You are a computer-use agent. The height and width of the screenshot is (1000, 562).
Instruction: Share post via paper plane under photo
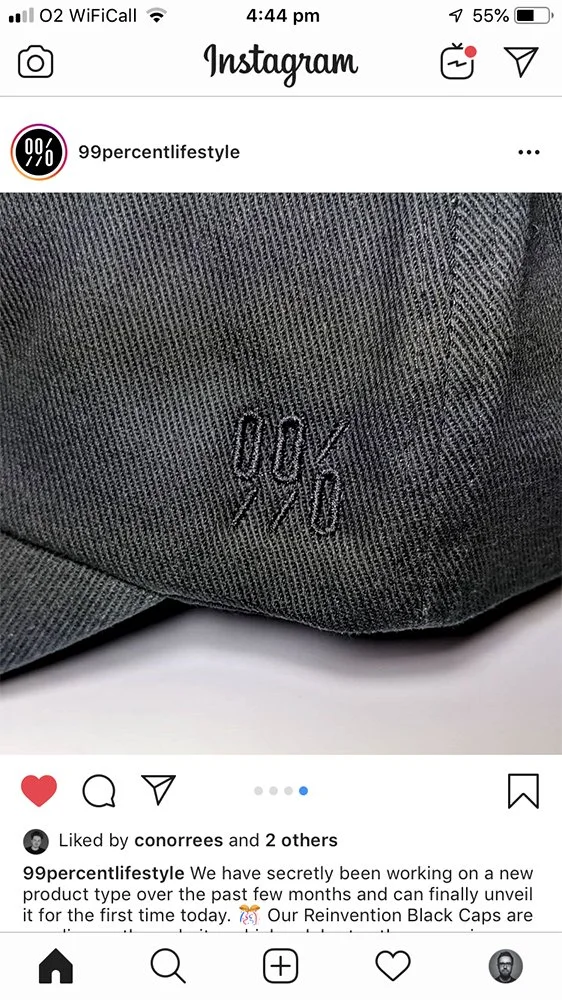tap(158, 790)
